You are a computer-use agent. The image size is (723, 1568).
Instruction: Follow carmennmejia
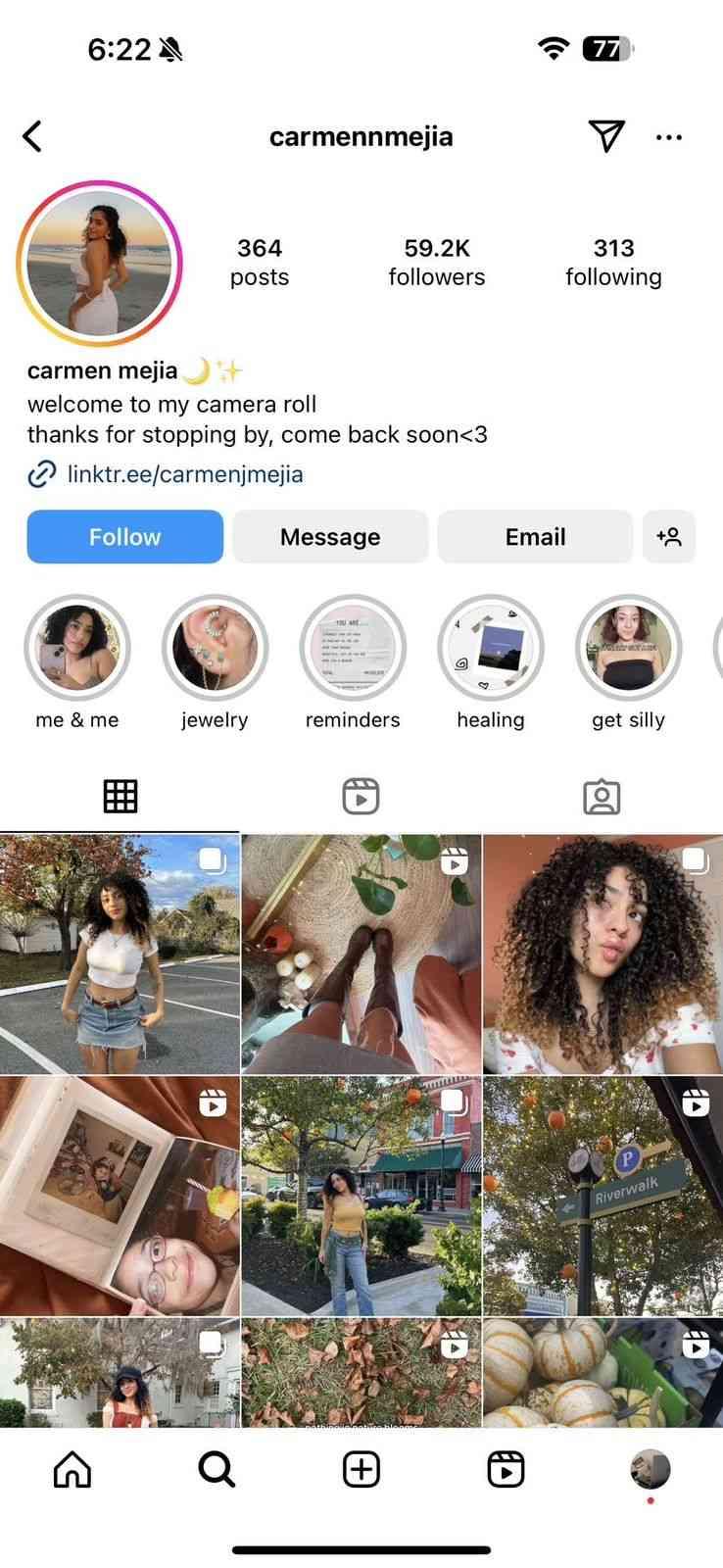pos(124,537)
